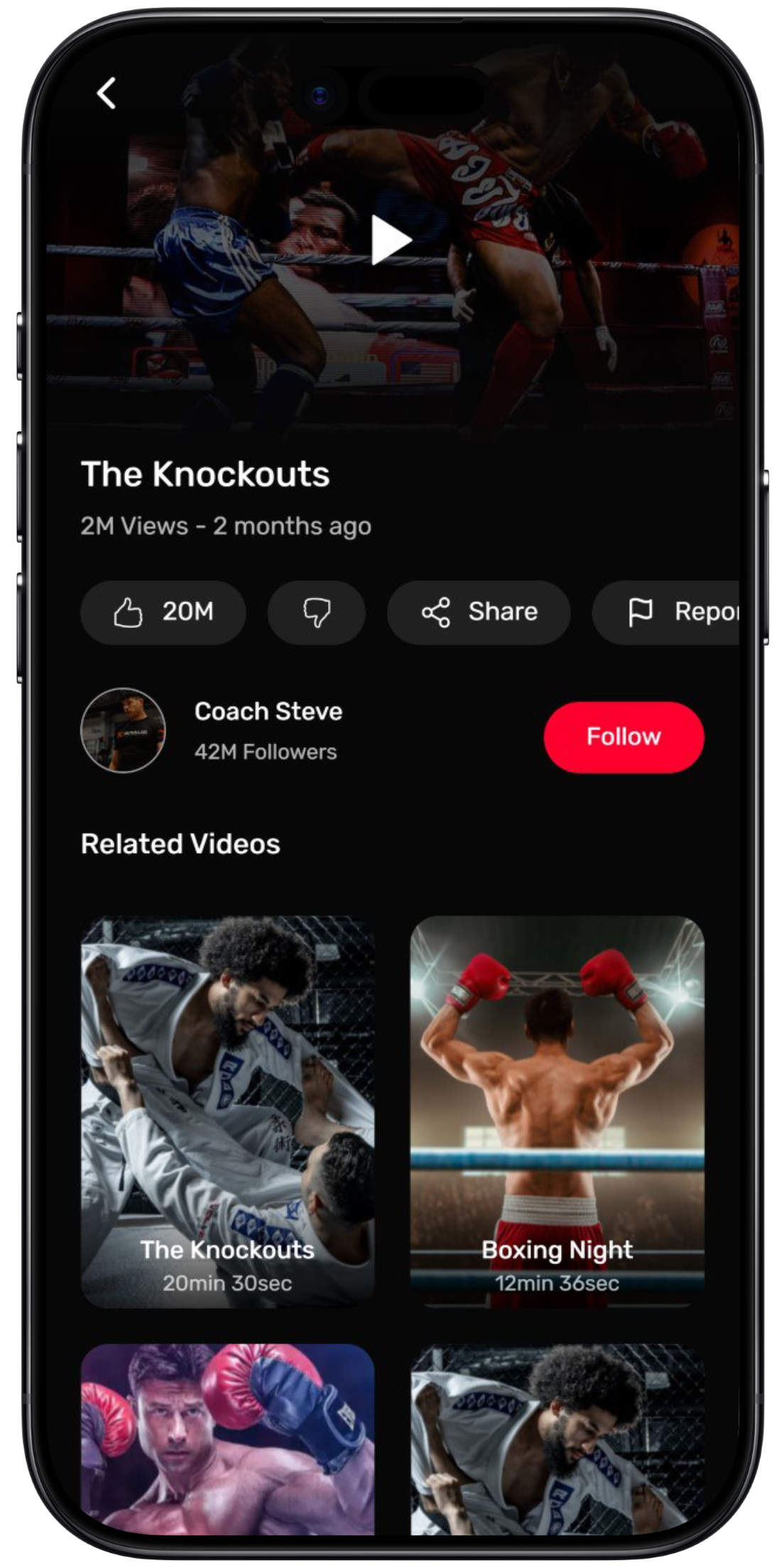Like the video with 20M likes
Image resolution: width=784 pixels, height=1568 pixels.
[163, 612]
